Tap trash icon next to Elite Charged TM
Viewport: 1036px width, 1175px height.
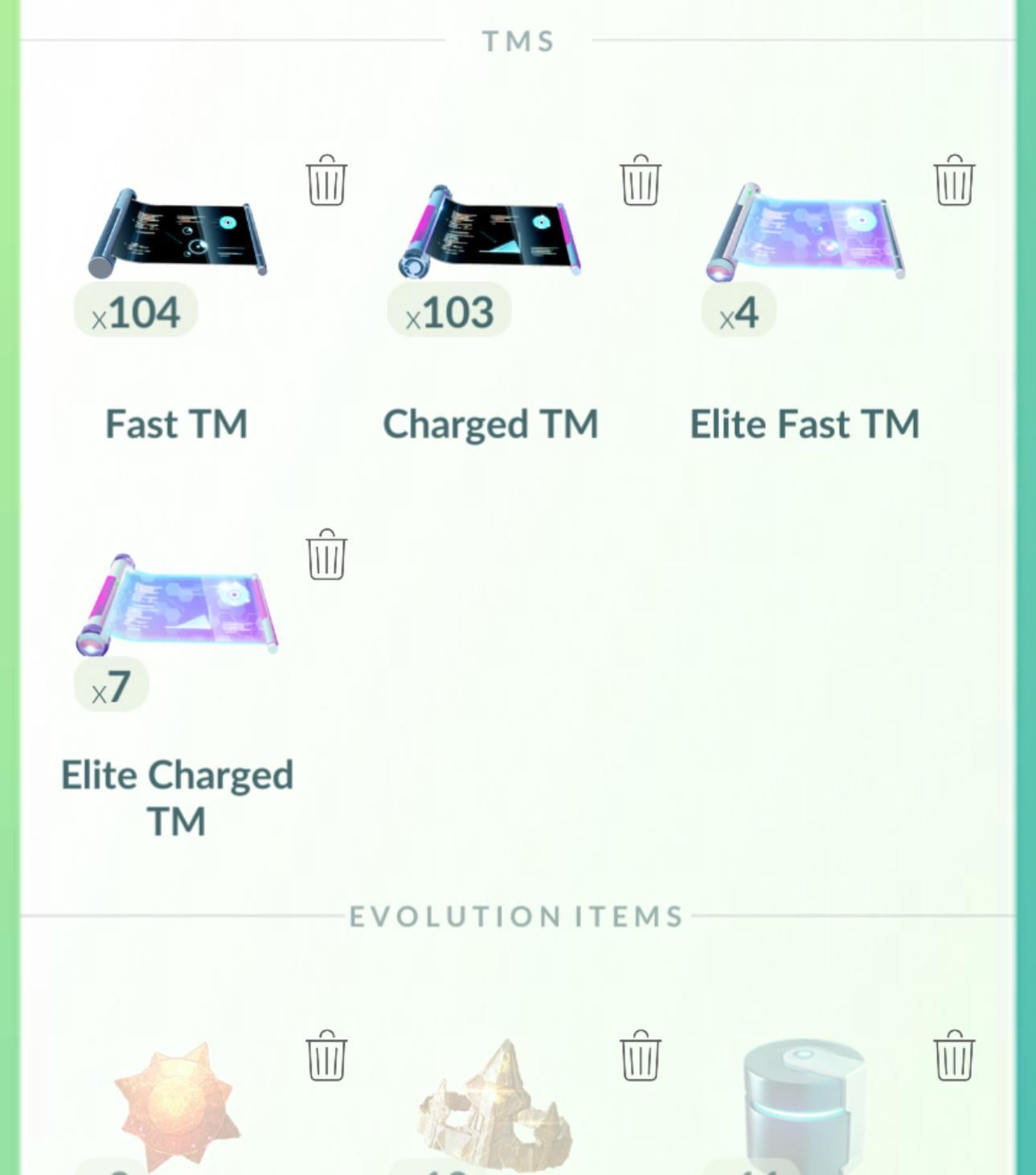point(326,555)
